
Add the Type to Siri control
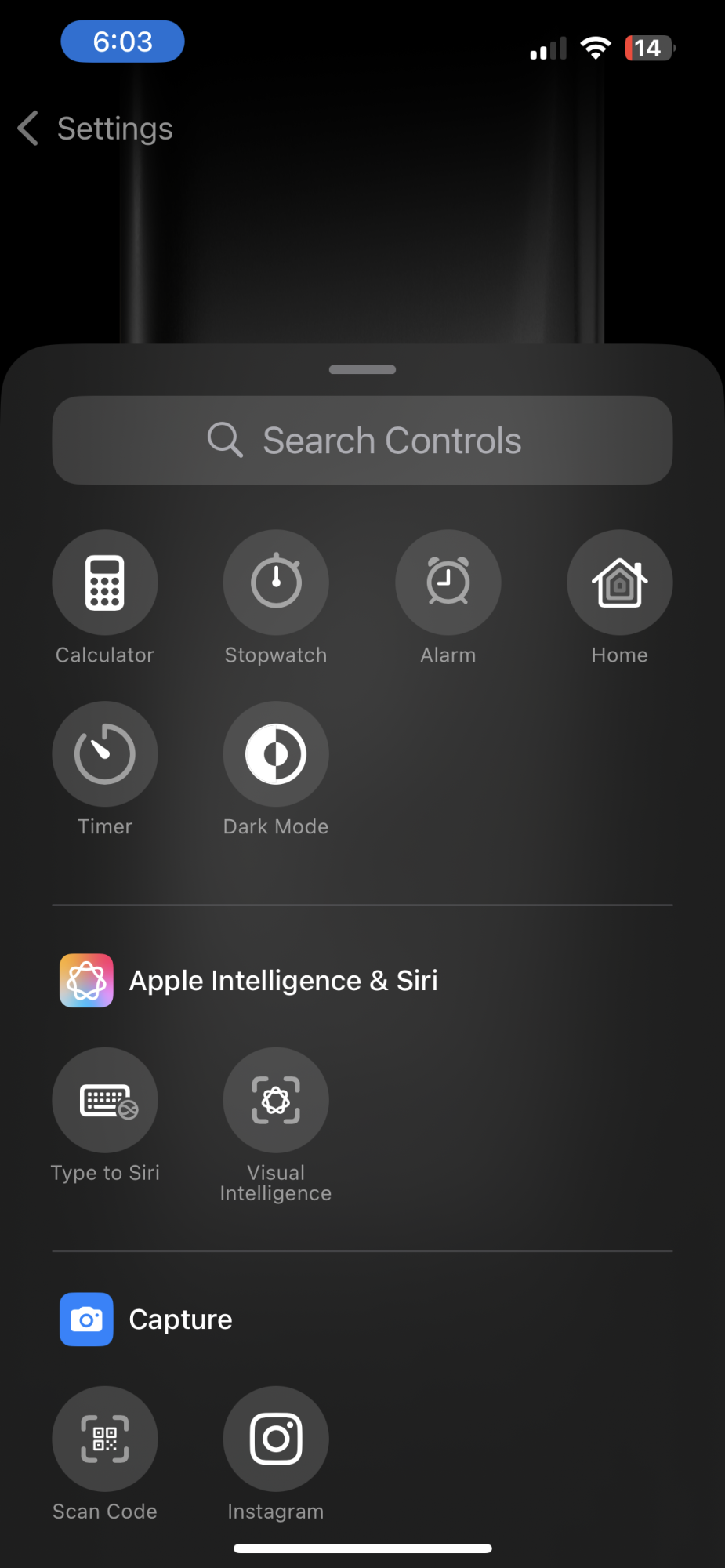105,1101
